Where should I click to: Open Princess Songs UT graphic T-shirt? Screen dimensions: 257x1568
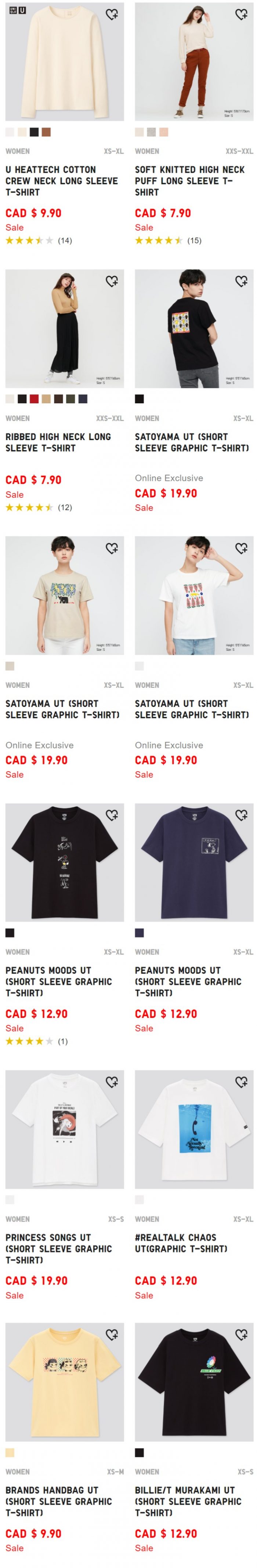(64, 1130)
